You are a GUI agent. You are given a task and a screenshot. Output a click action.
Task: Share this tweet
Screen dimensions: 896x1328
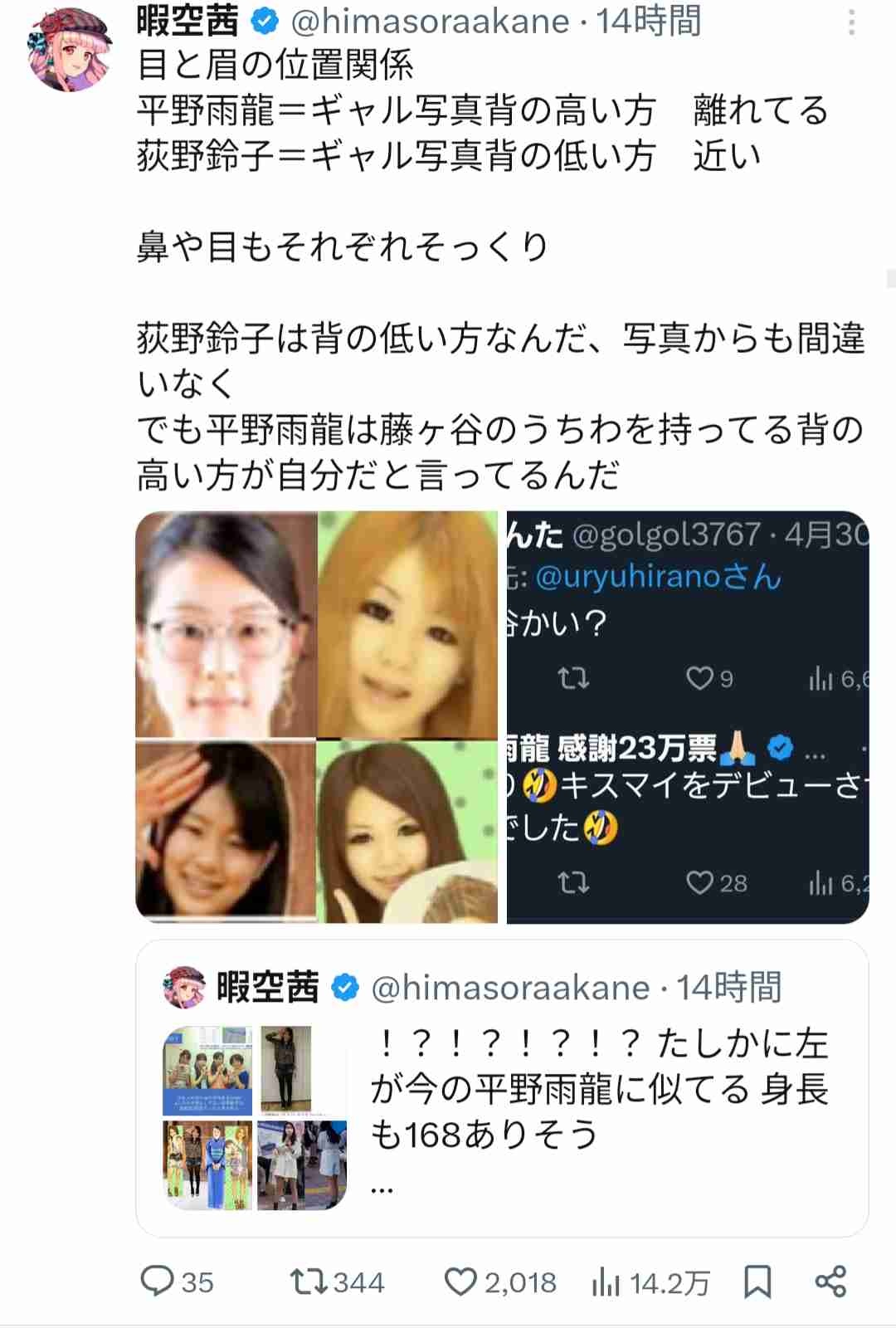(830, 1282)
